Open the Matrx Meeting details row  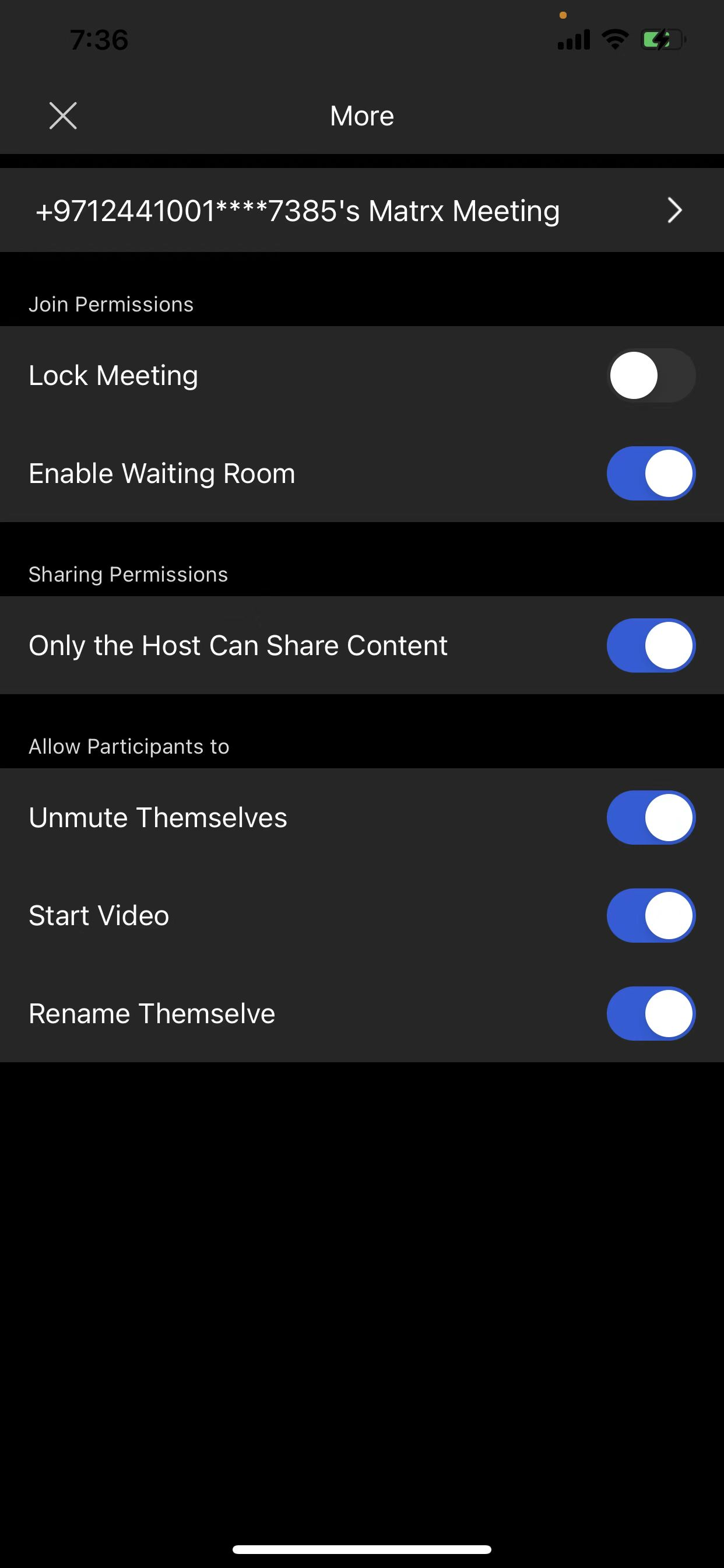point(361,211)
